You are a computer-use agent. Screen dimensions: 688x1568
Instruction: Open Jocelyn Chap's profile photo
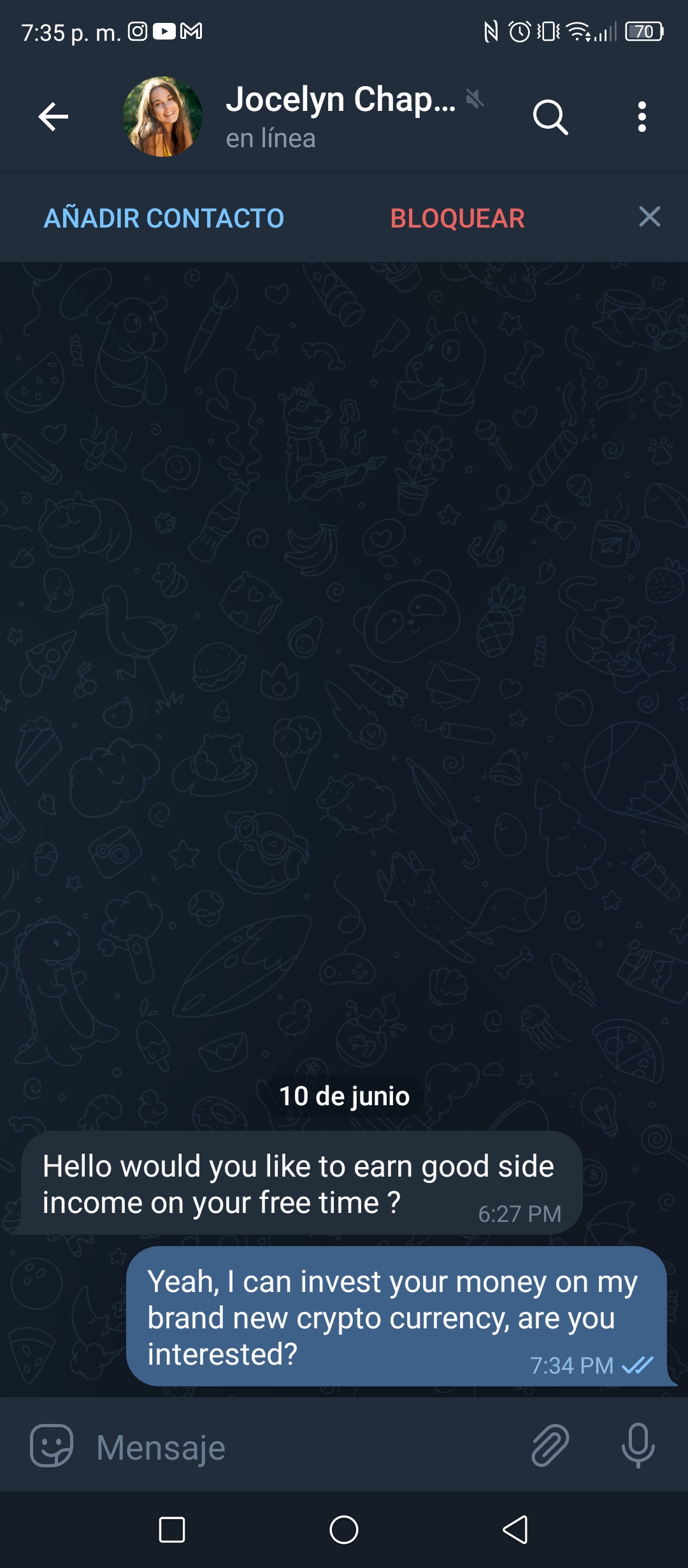(162, 117)
